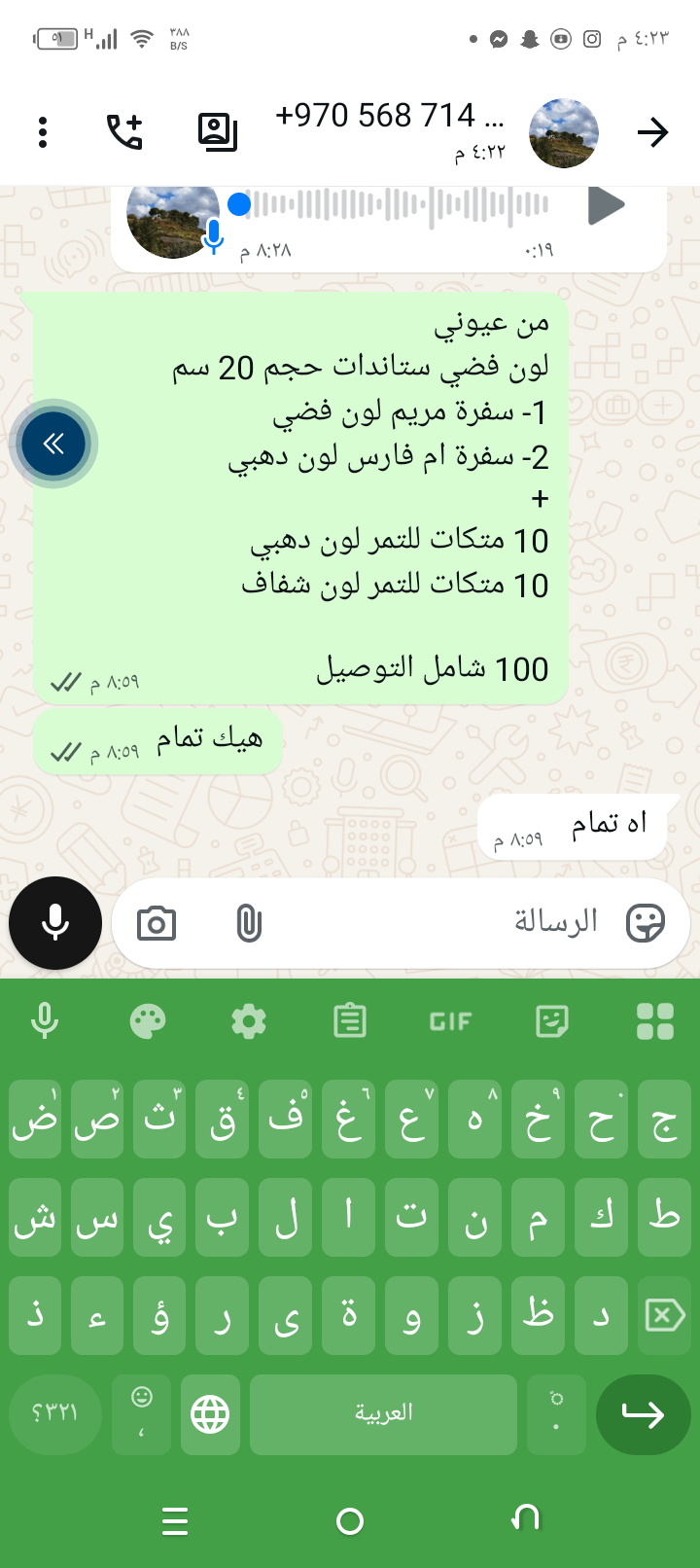
Task: Record a voice message with the microphone button
Action: [55, 922]
